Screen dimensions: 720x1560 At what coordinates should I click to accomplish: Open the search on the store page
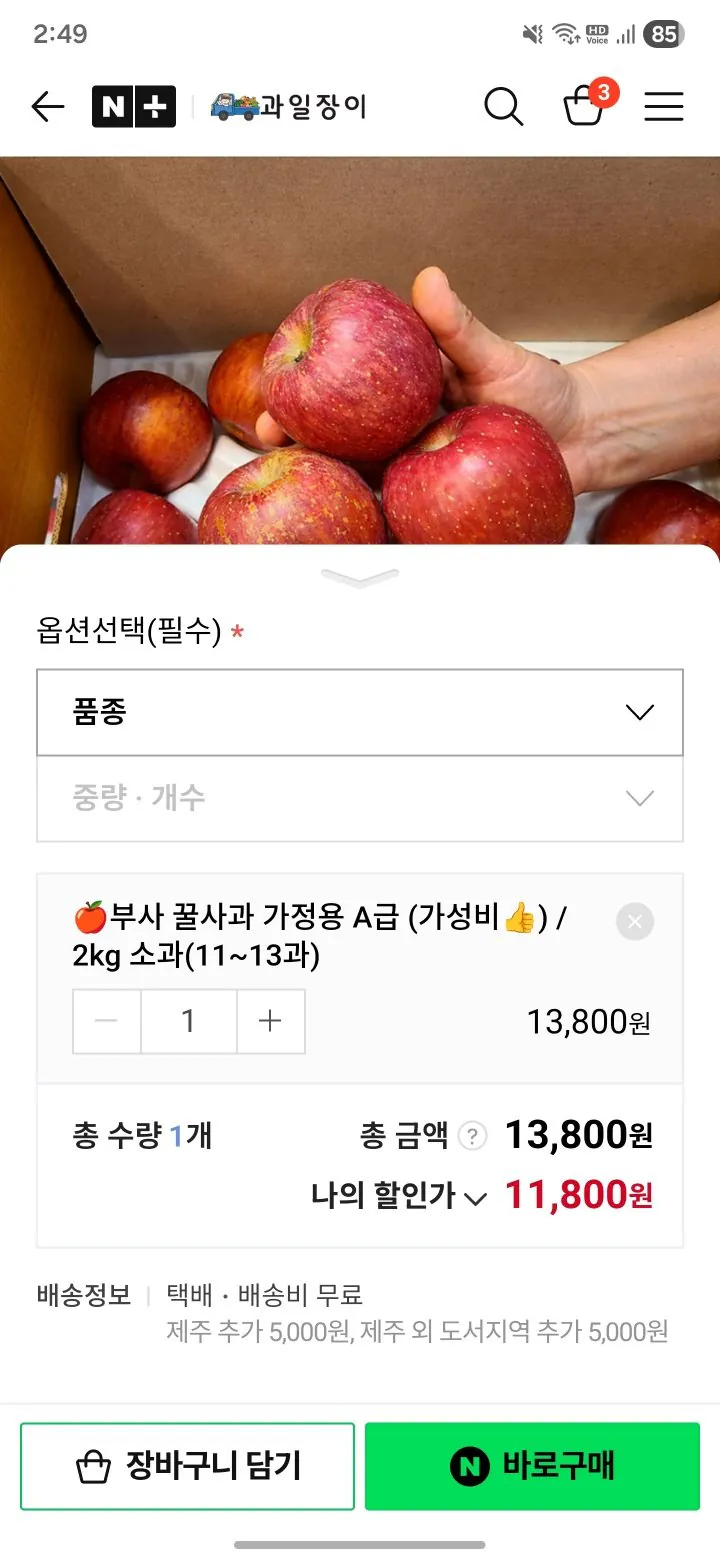click(503, 106)
